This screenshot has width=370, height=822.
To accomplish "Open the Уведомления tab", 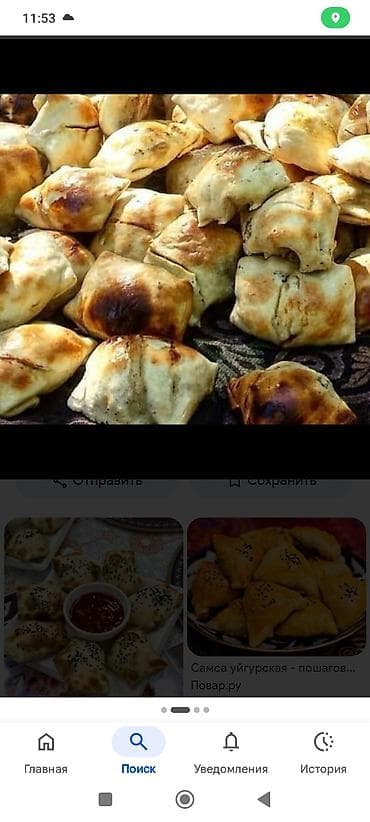I will coord(231,753).
